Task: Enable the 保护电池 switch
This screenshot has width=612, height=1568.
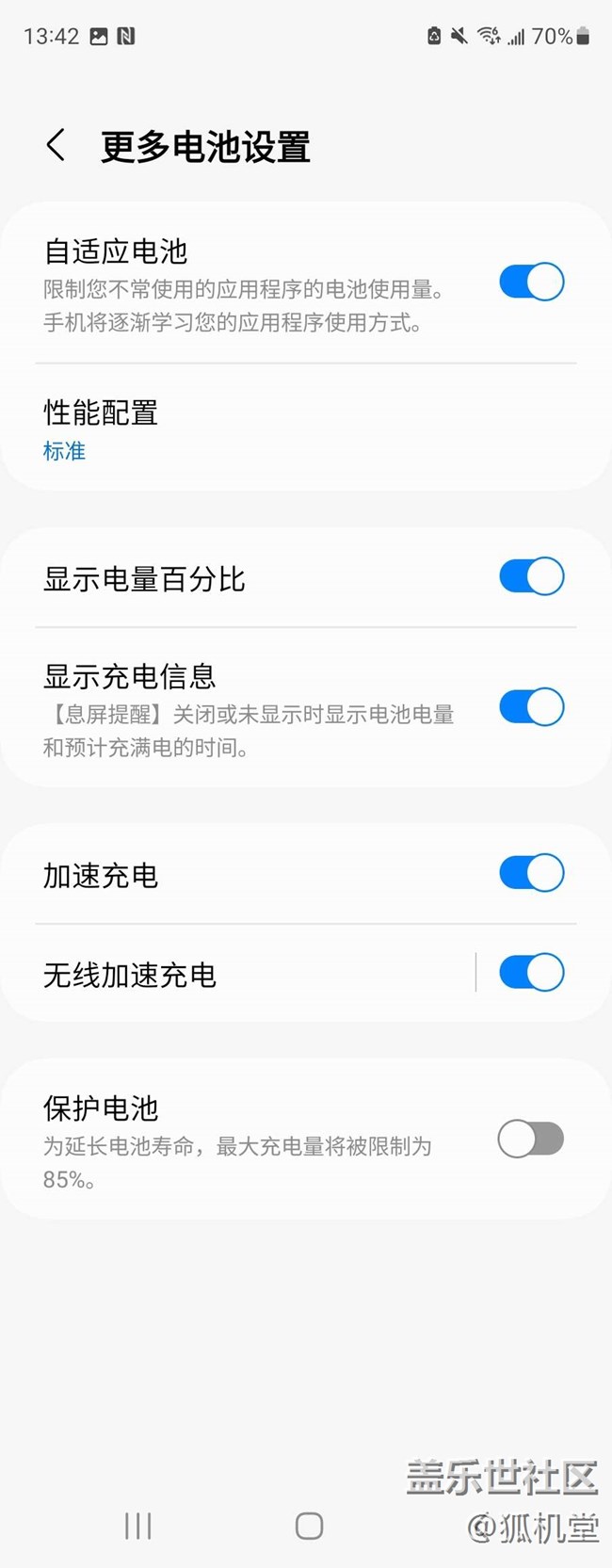Action: tap(531, 1139)
